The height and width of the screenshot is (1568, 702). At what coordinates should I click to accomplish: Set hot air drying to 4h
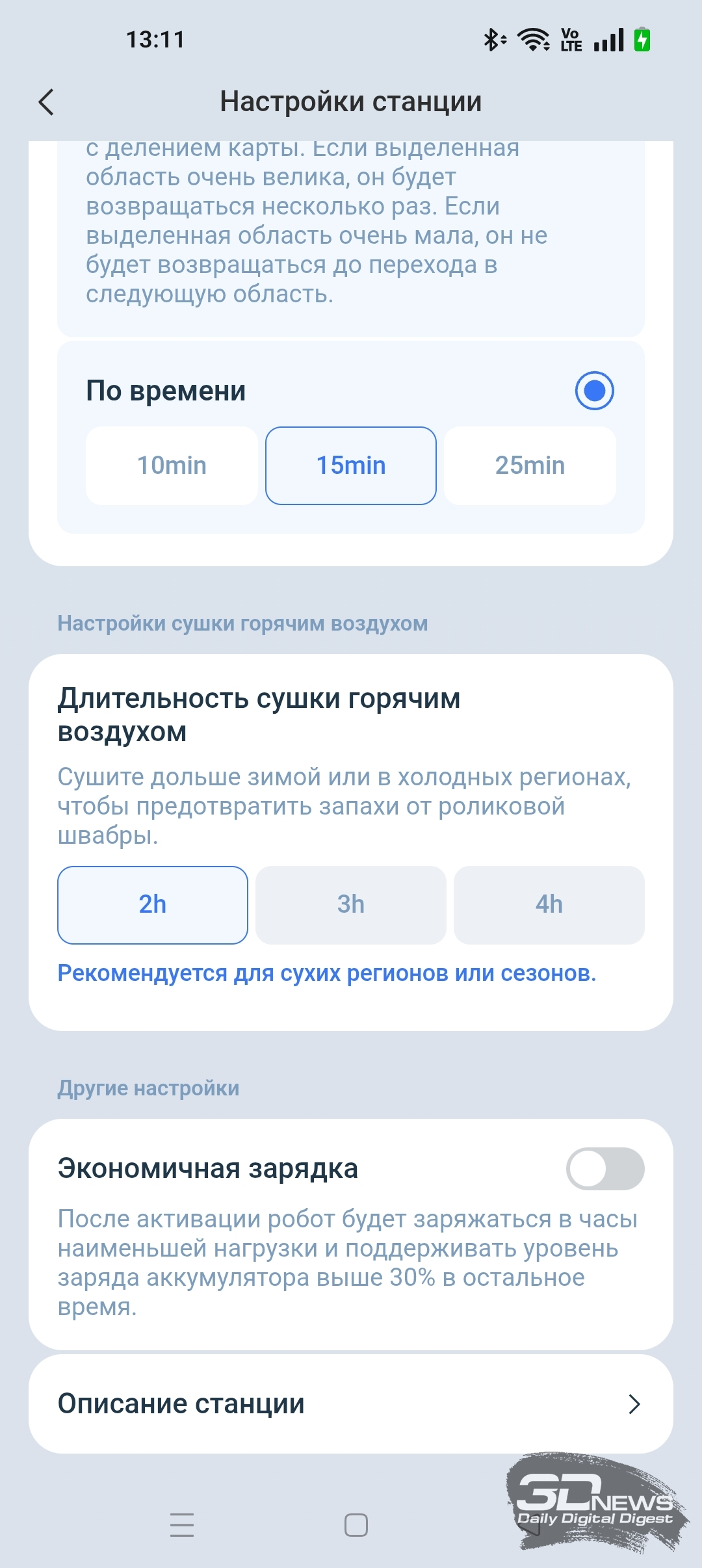(x=549, y=904)
